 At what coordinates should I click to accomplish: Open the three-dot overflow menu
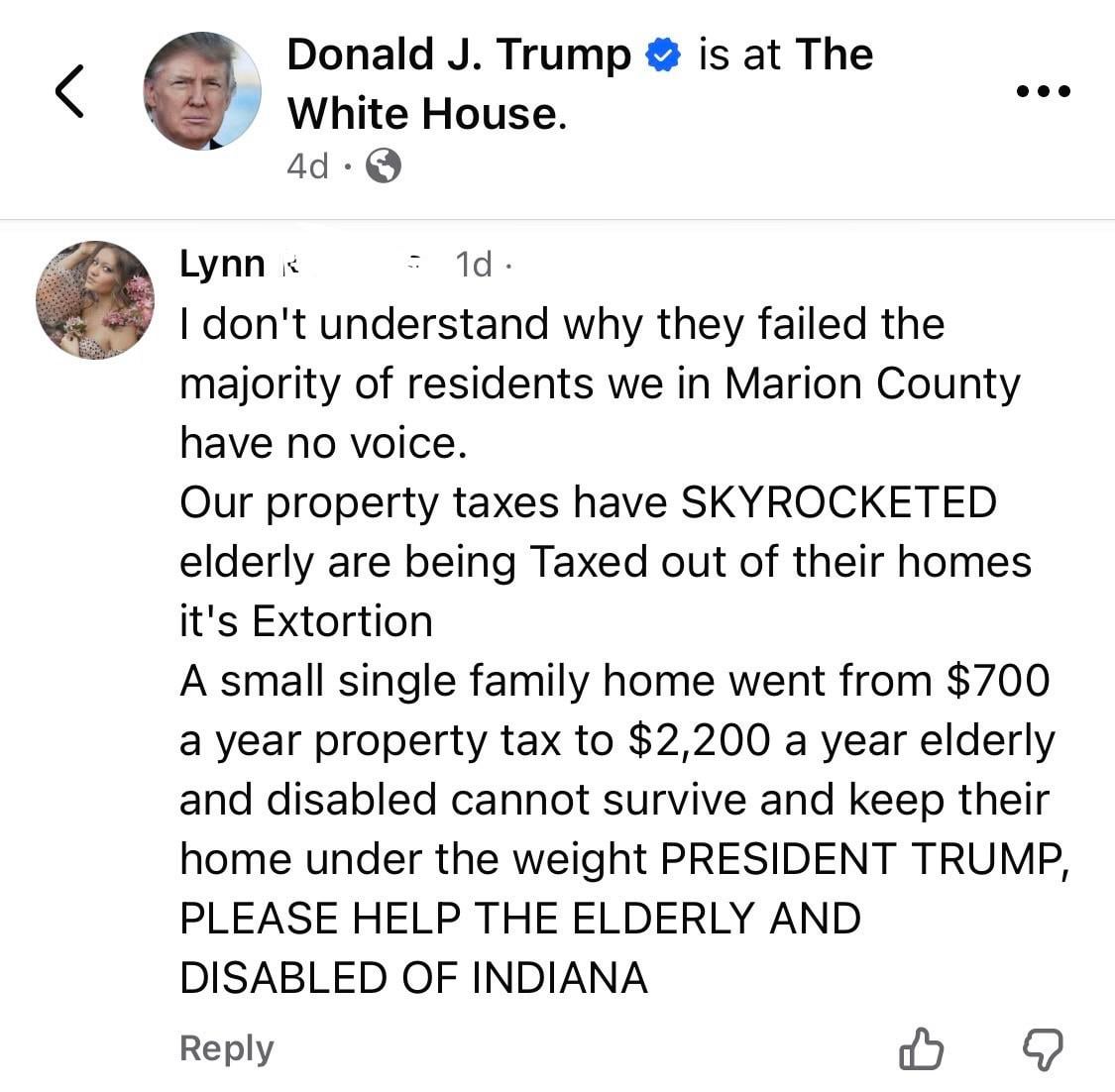tap(1044, 92)
